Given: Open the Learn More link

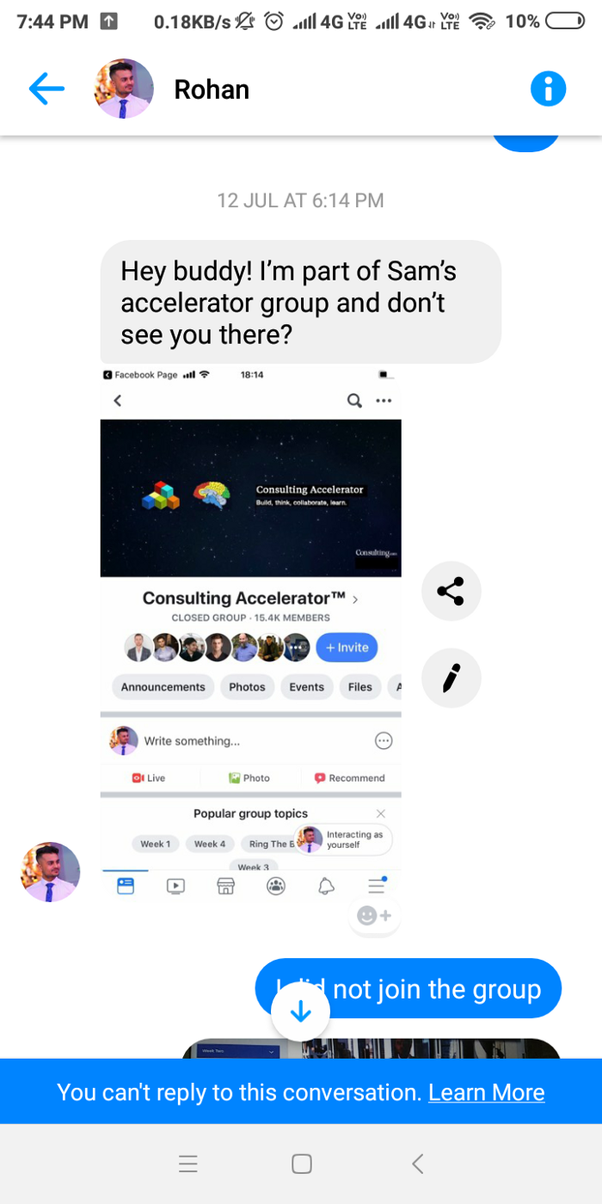Looking at the screenshot, I should [x=486, y=1092].
